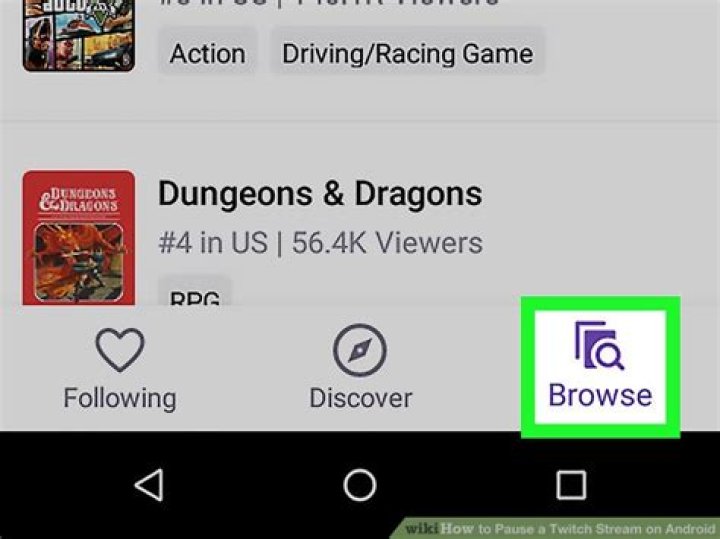
Task: Tap the RPG tag under Dungeons & Dragons
Action: coord(195,296)
